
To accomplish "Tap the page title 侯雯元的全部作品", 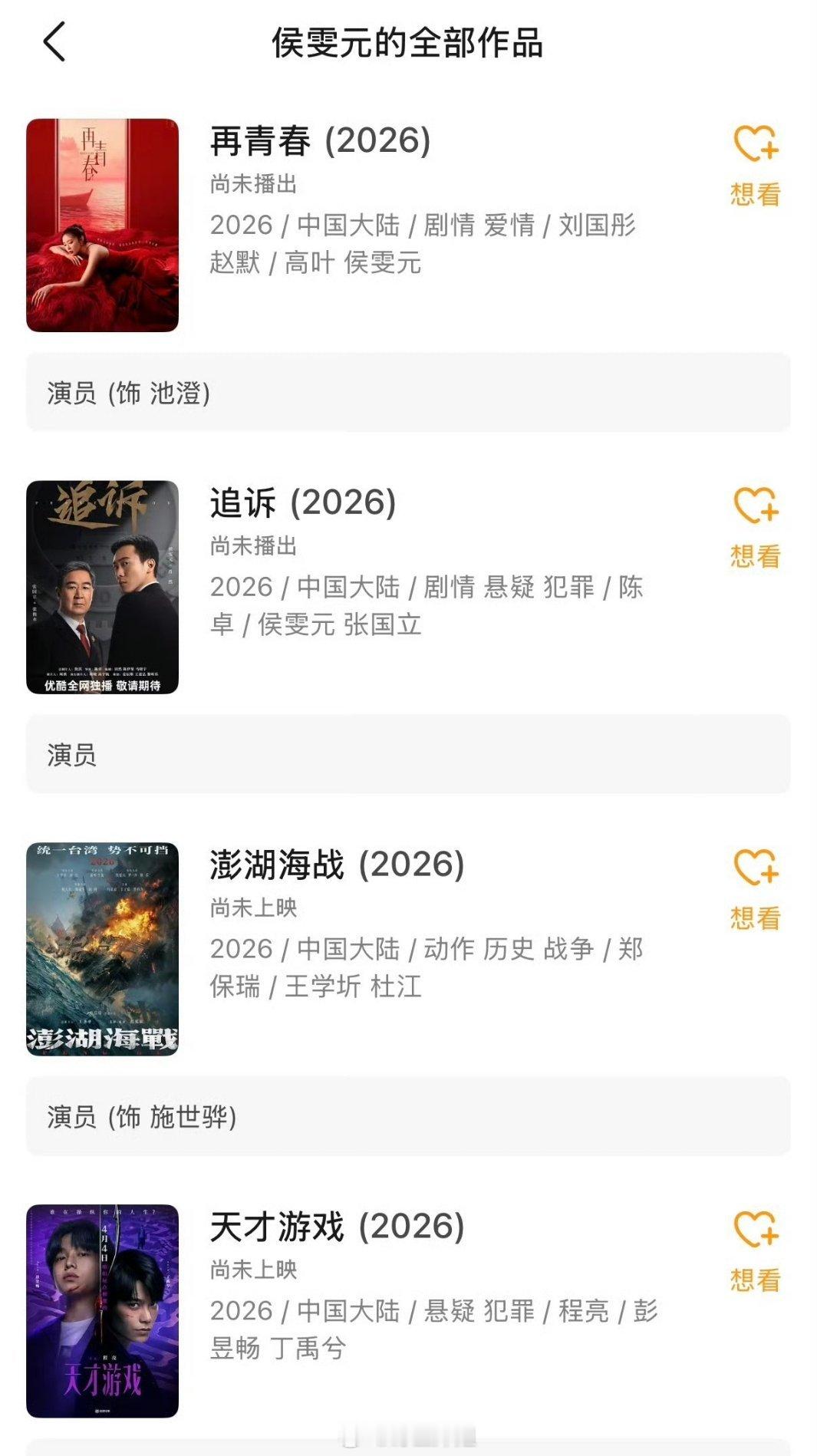I will pyautogui.click(x=408, y=44).
